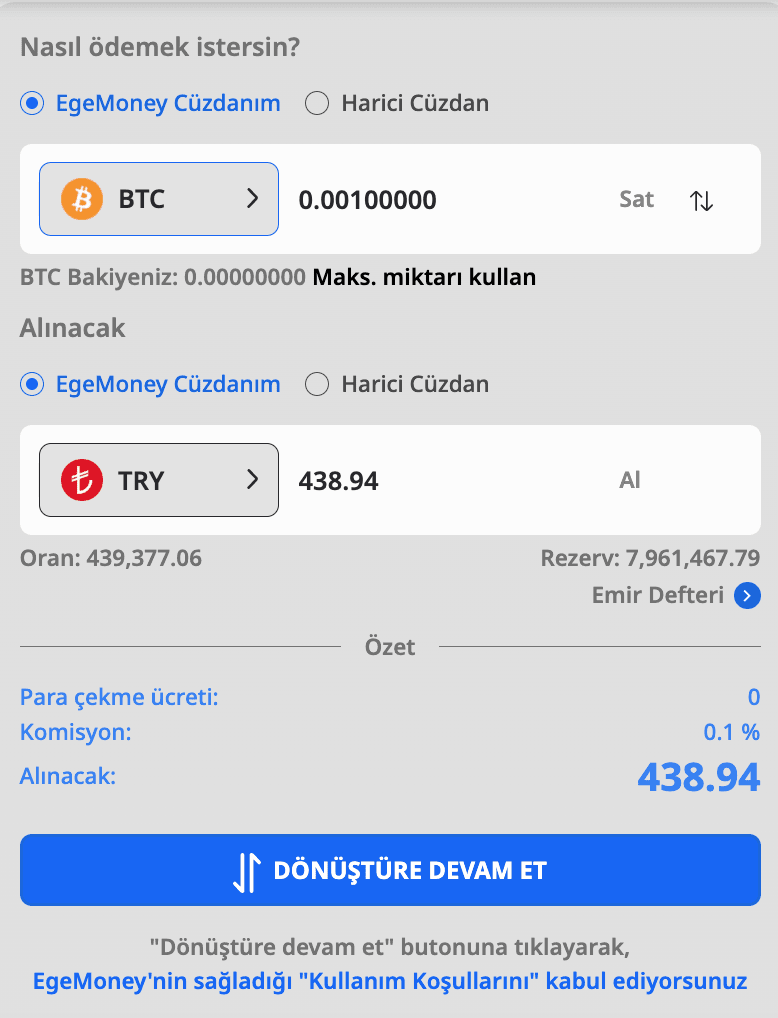Open the BTC currency selector dropdown
Image resolution: width=778 pixels, height=1018 pixels.
[158, 198]
